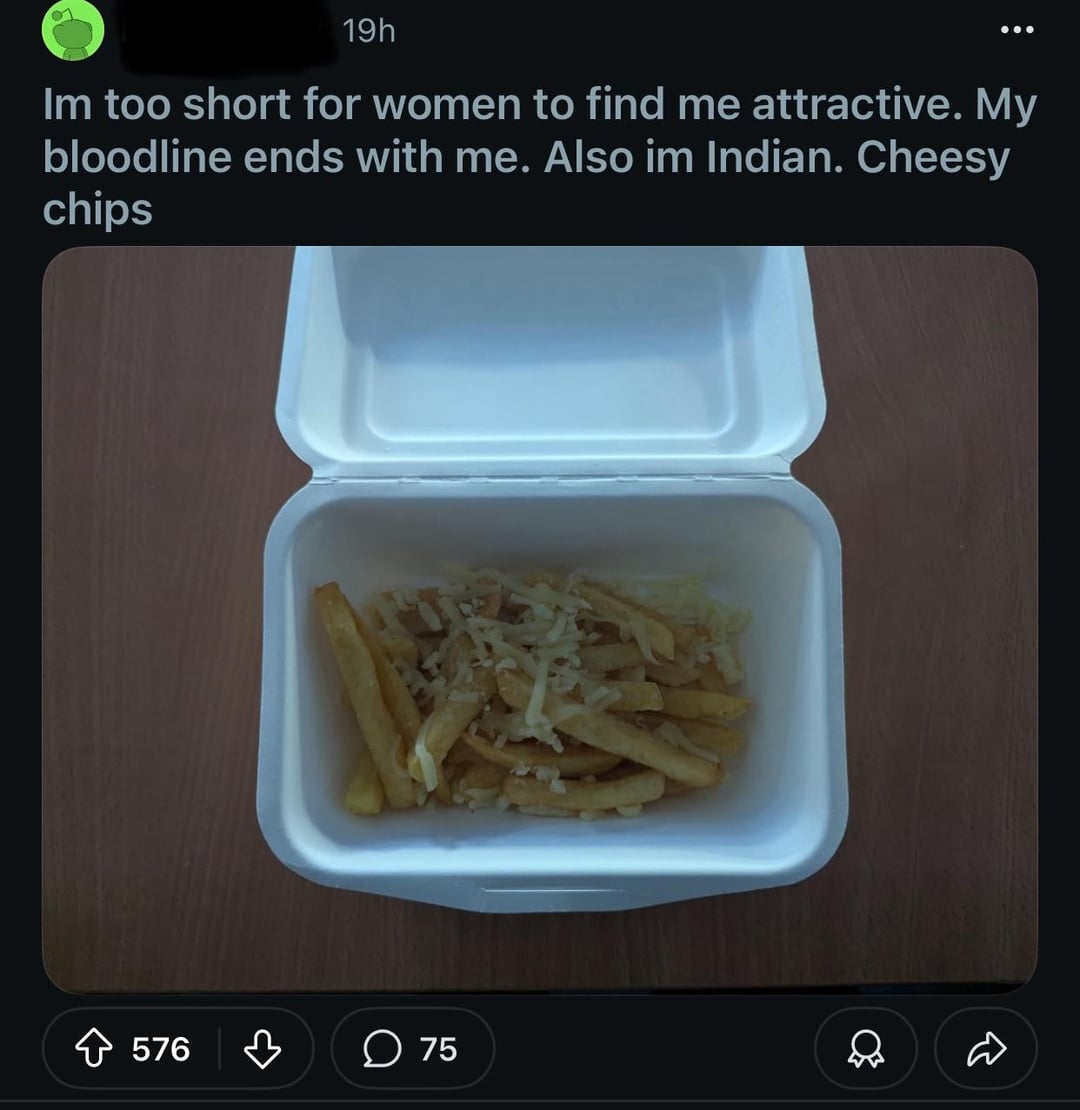Open the poster's green avatar profile
1080x1110 pixels.
click(x=72, y=30)
